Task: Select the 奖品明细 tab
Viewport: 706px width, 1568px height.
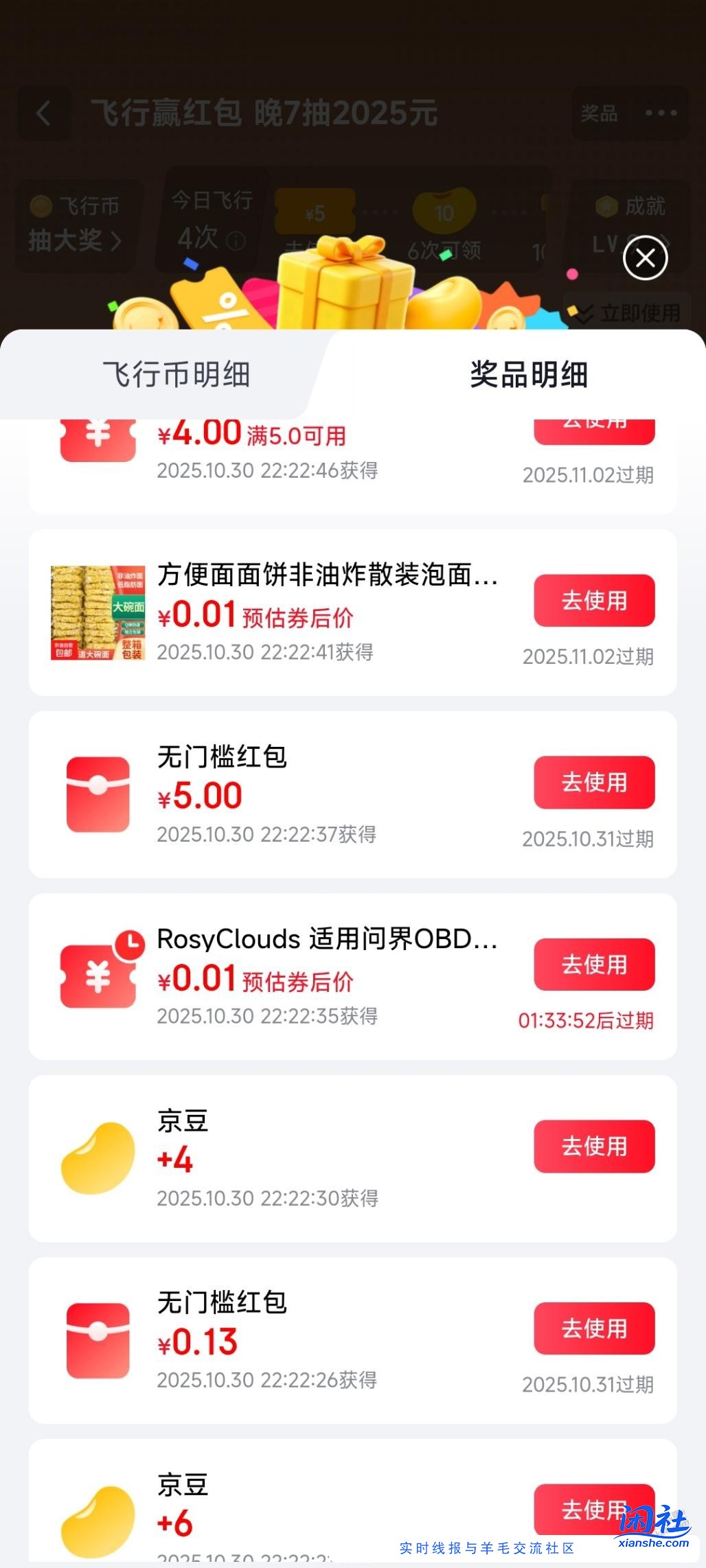Action: click(528, 375)
